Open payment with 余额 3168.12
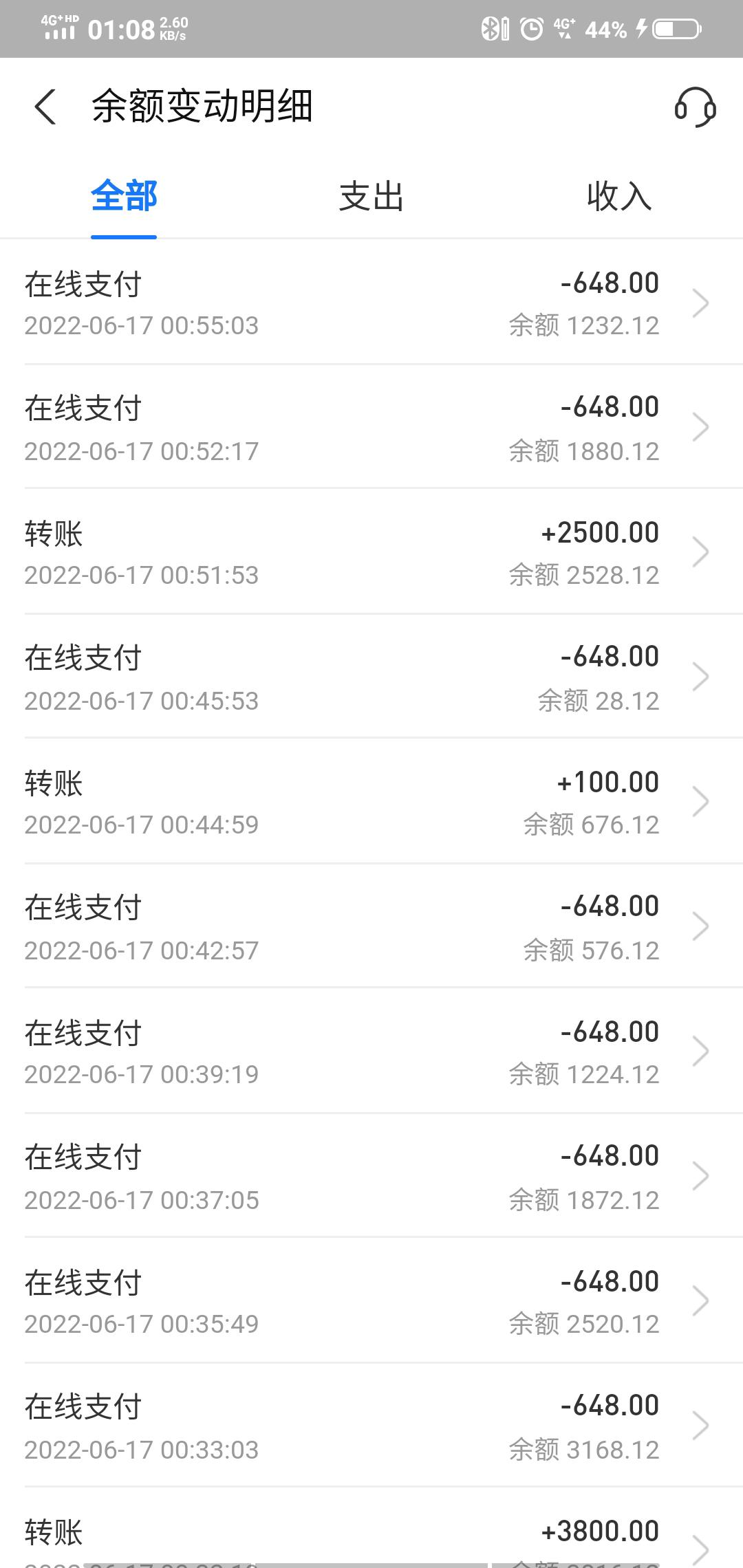 pos(371,1426)
